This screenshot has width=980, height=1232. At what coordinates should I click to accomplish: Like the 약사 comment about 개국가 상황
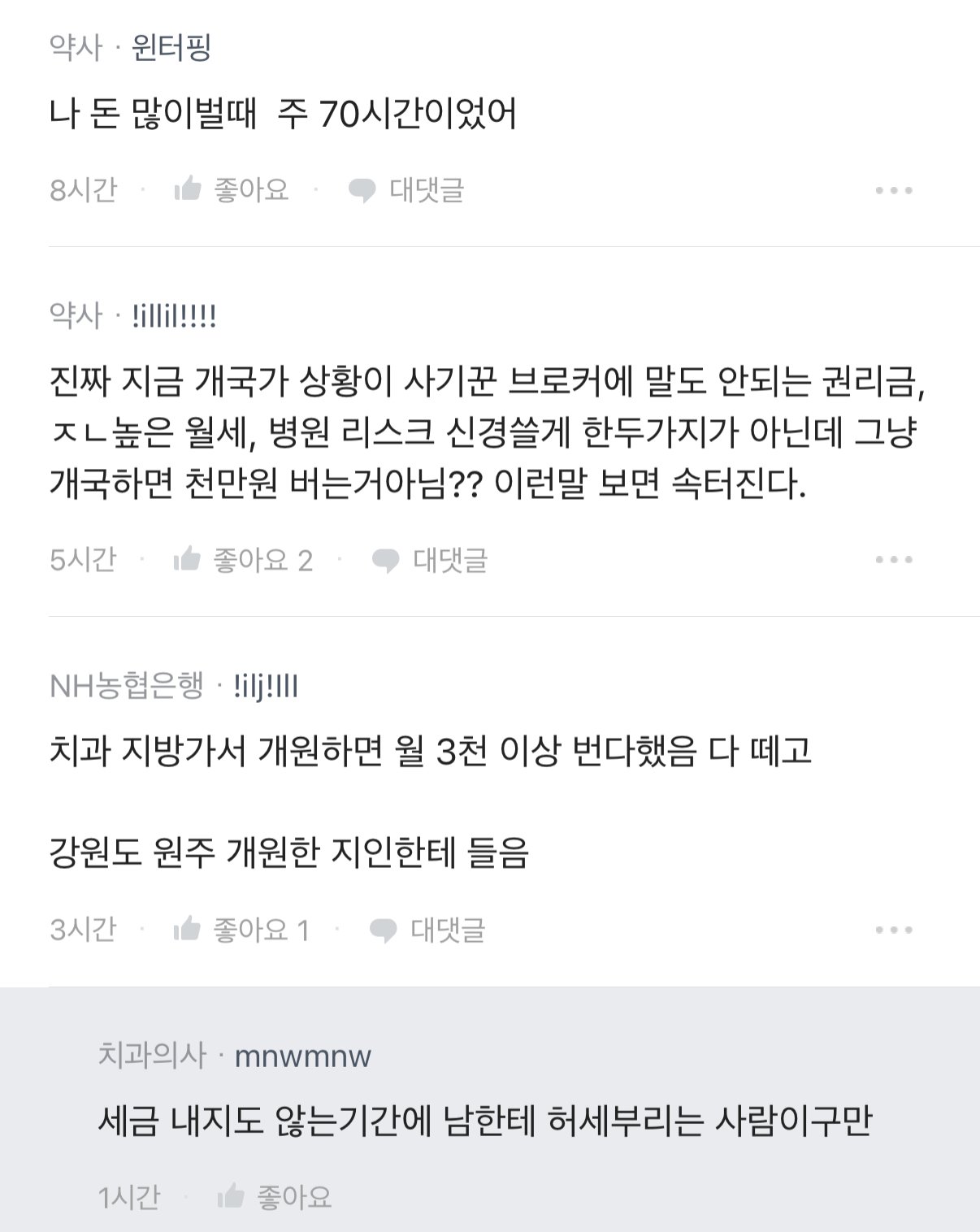click(242, 560)
